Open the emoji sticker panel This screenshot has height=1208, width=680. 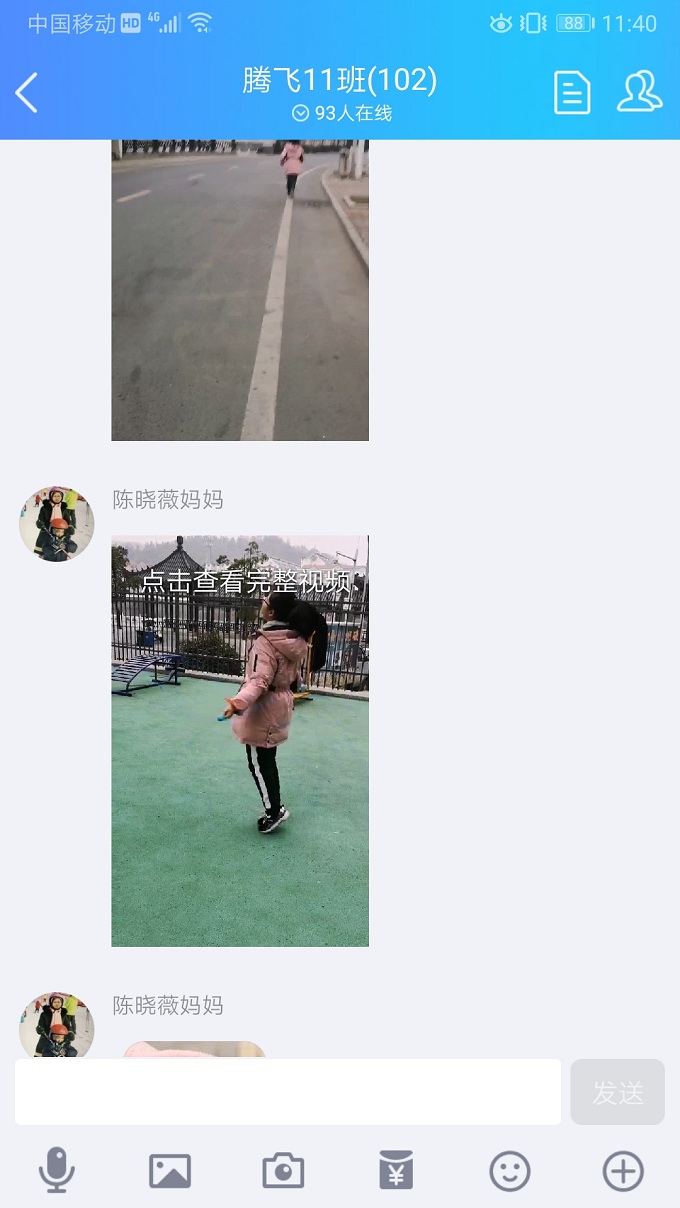point(510,1170)
